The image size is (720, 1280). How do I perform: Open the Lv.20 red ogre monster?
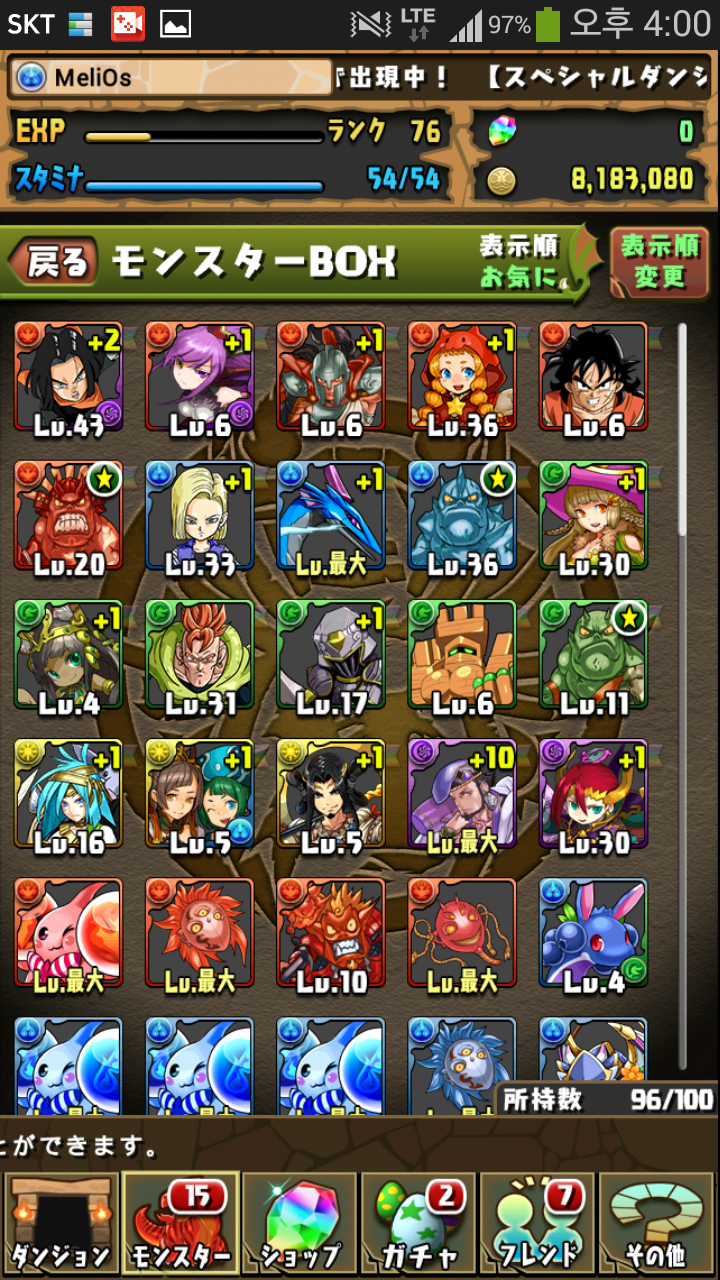pos(68,516)
